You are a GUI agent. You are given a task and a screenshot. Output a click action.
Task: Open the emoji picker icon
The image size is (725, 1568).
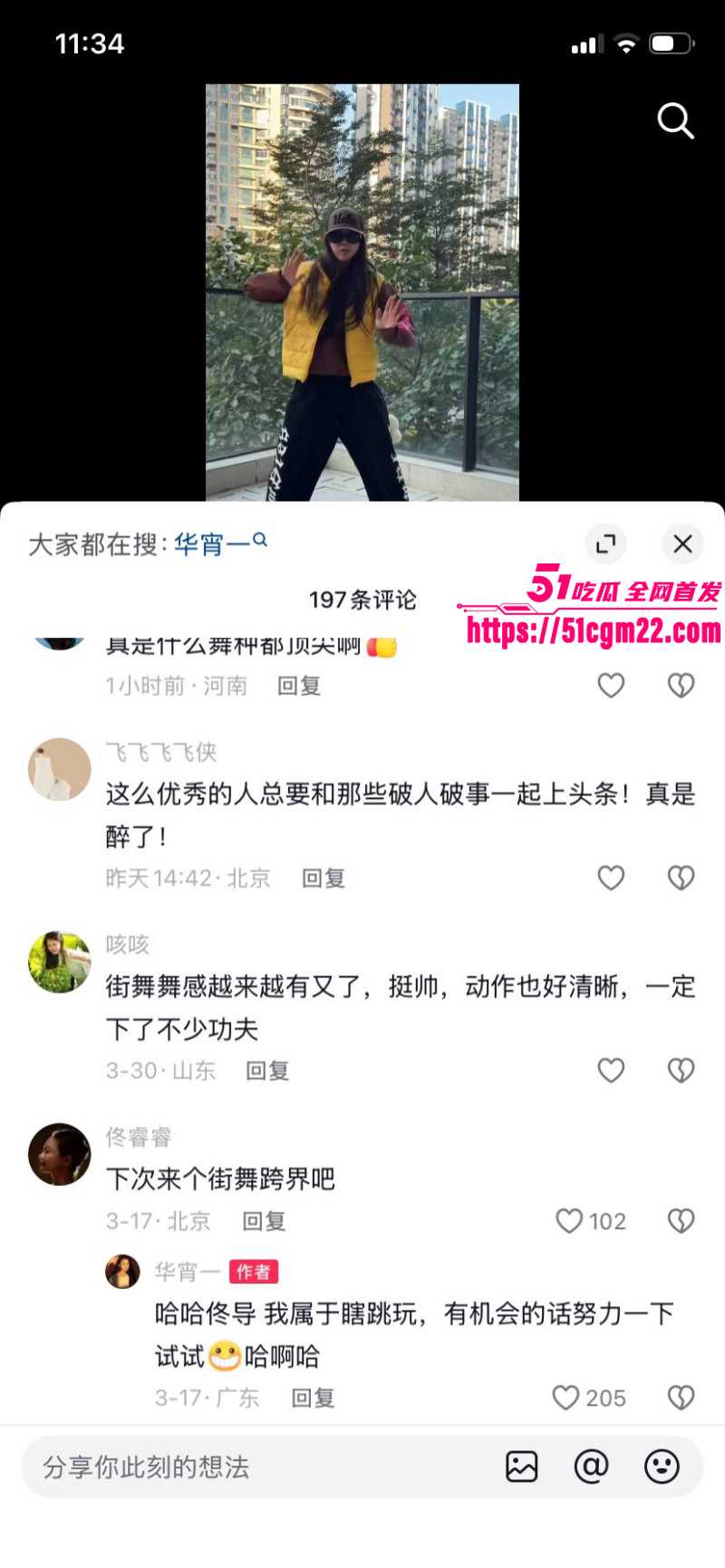pos(662,1466)
